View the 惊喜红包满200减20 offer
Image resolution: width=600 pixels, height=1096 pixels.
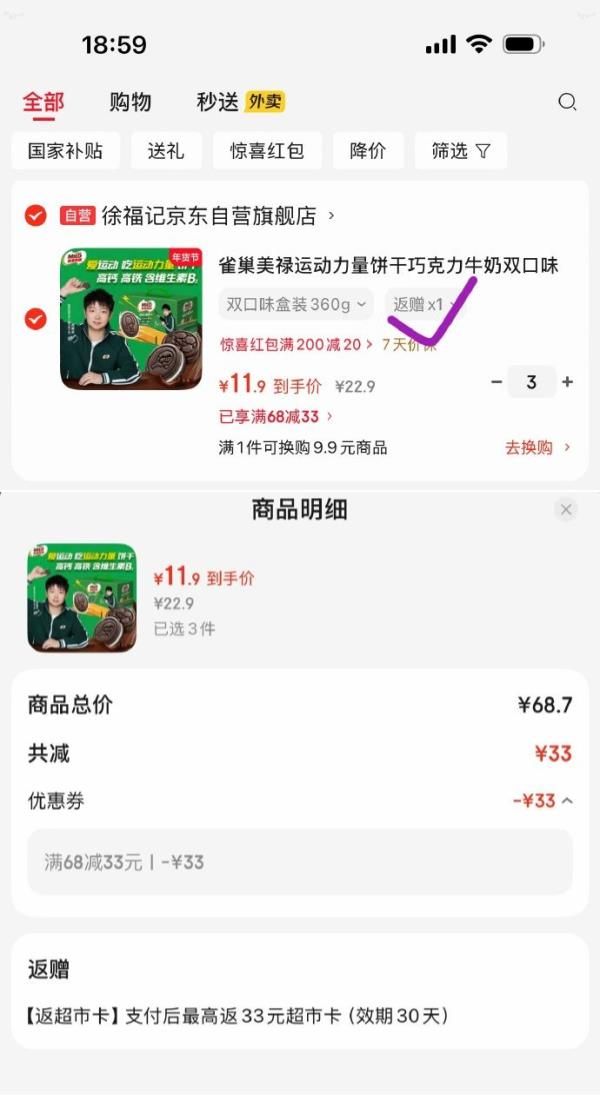coord(297,344)
